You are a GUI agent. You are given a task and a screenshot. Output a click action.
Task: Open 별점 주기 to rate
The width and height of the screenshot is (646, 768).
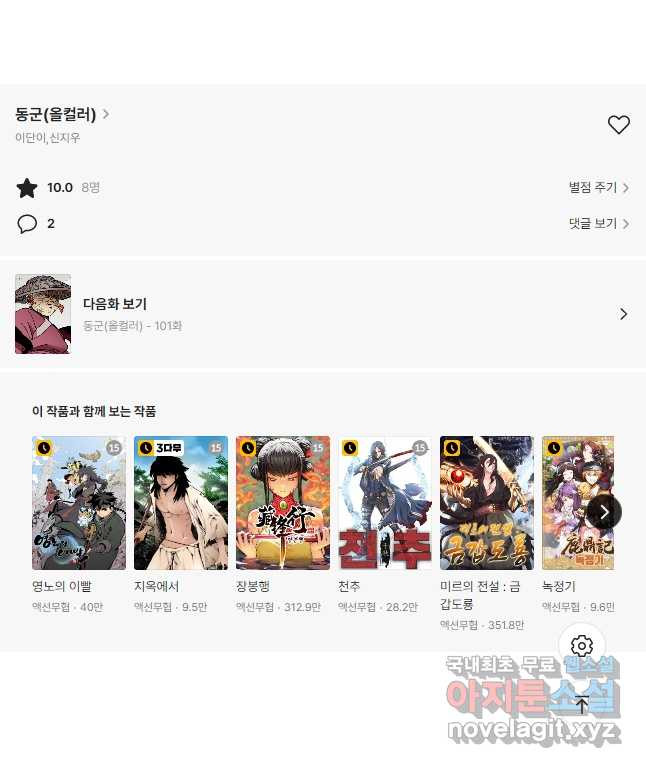tap(598, 187)
